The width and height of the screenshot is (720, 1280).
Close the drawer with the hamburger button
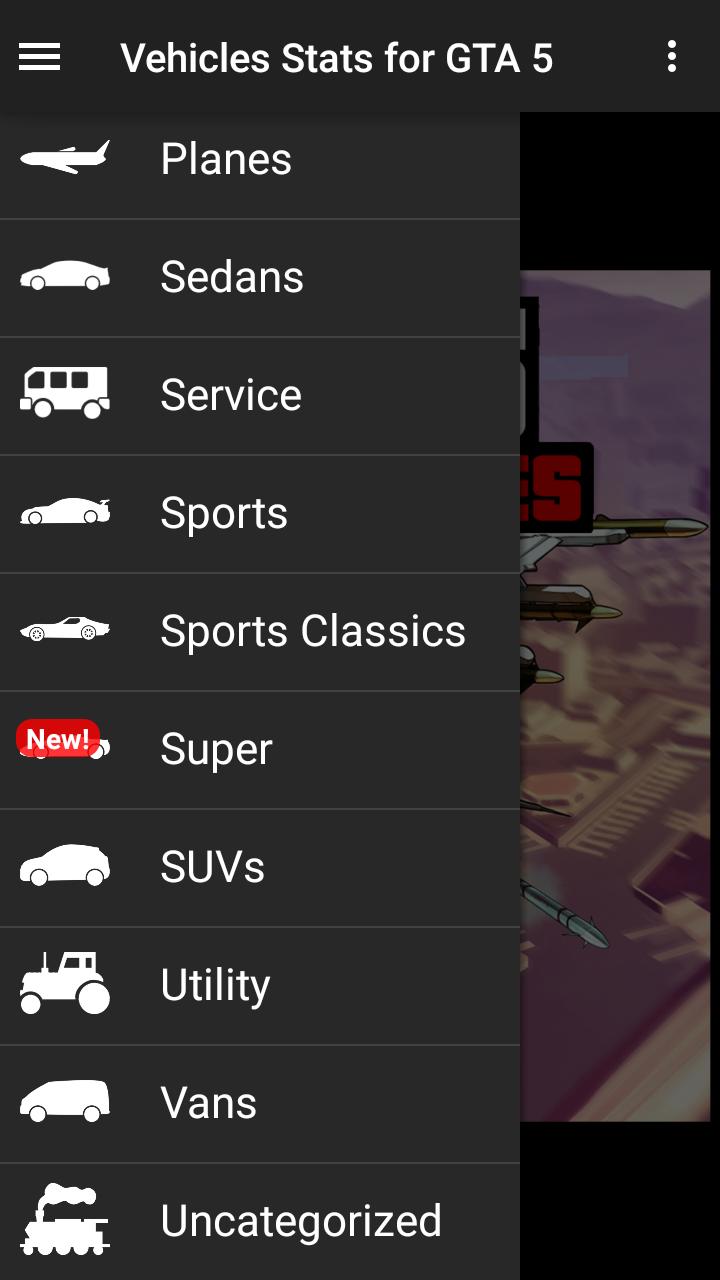pyautogui.click(x=40, y=58)
